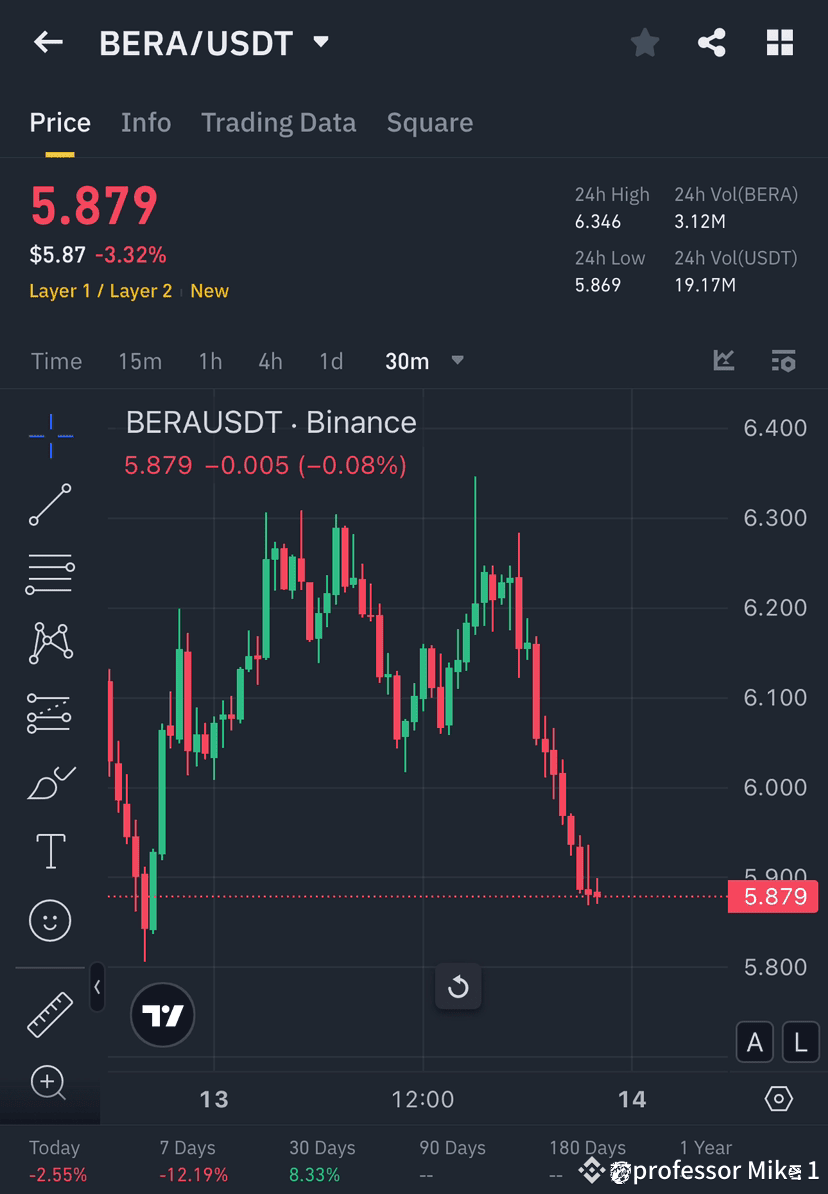The image size is (828, 1194).
Task: Toggle auto-scale with the A button
Action: click(x=755, y=1042)
